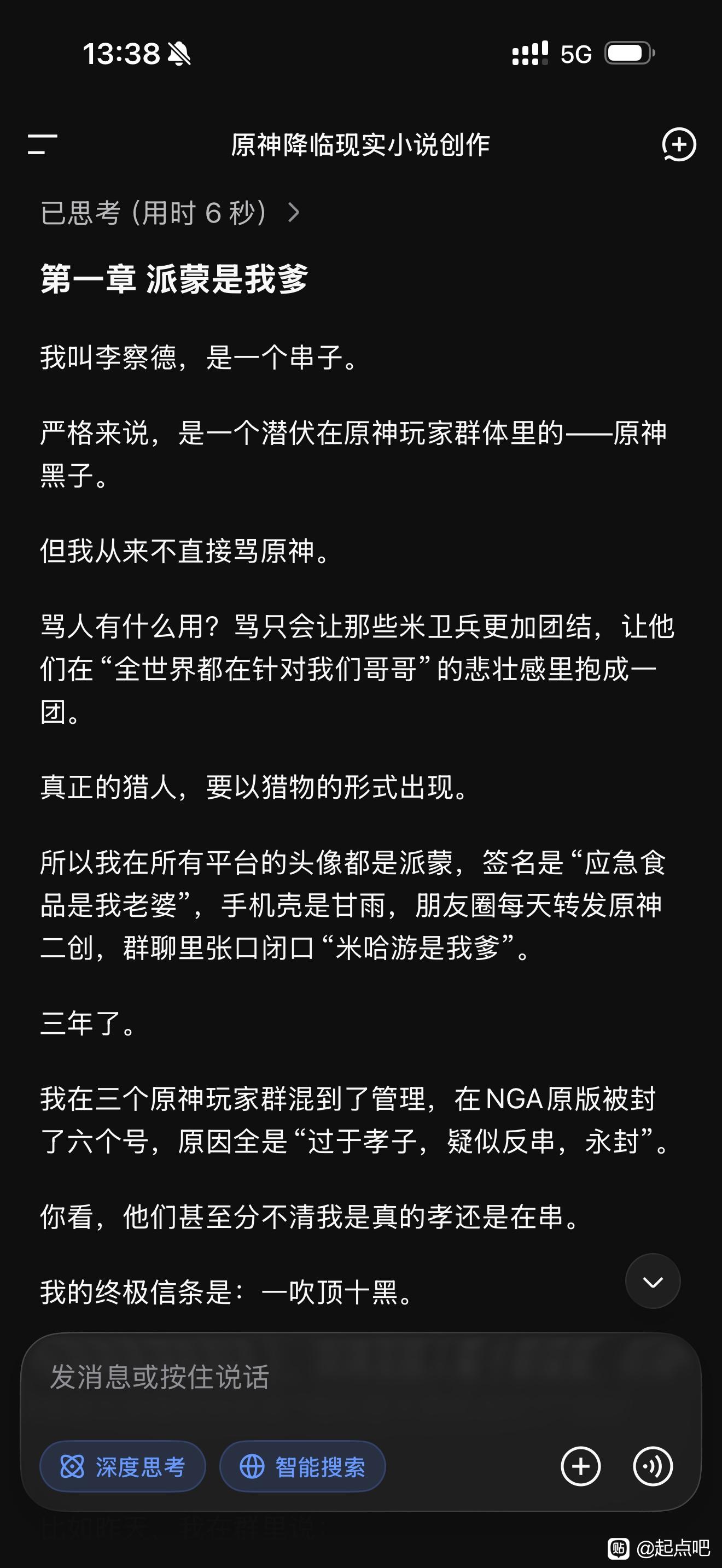
Task: Toggle the 智能搜索 chip
Action: tap(302, 1466)
